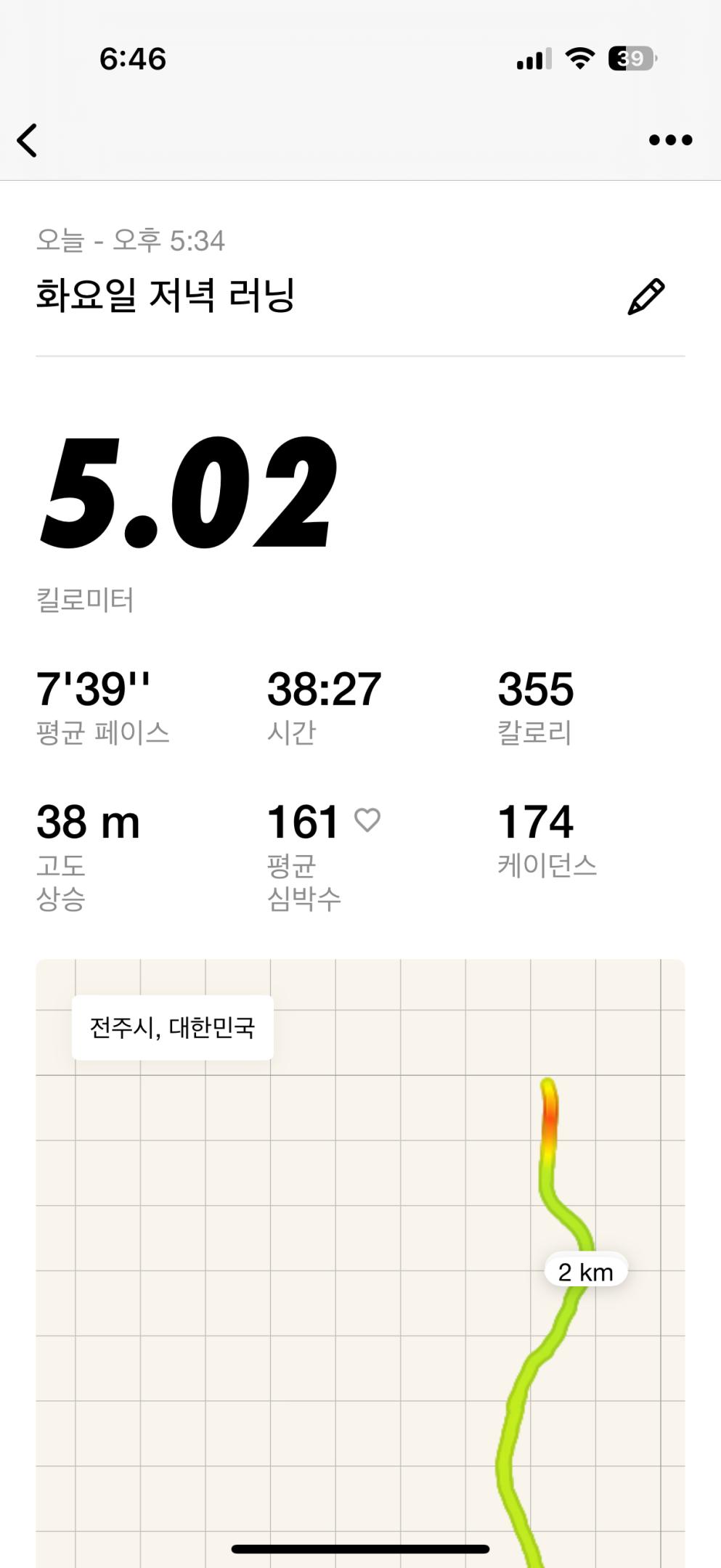Open the three-dot overflow menu
This screenshot has width=721, height=1568.
pyautogui.click(x=670, y=140)
